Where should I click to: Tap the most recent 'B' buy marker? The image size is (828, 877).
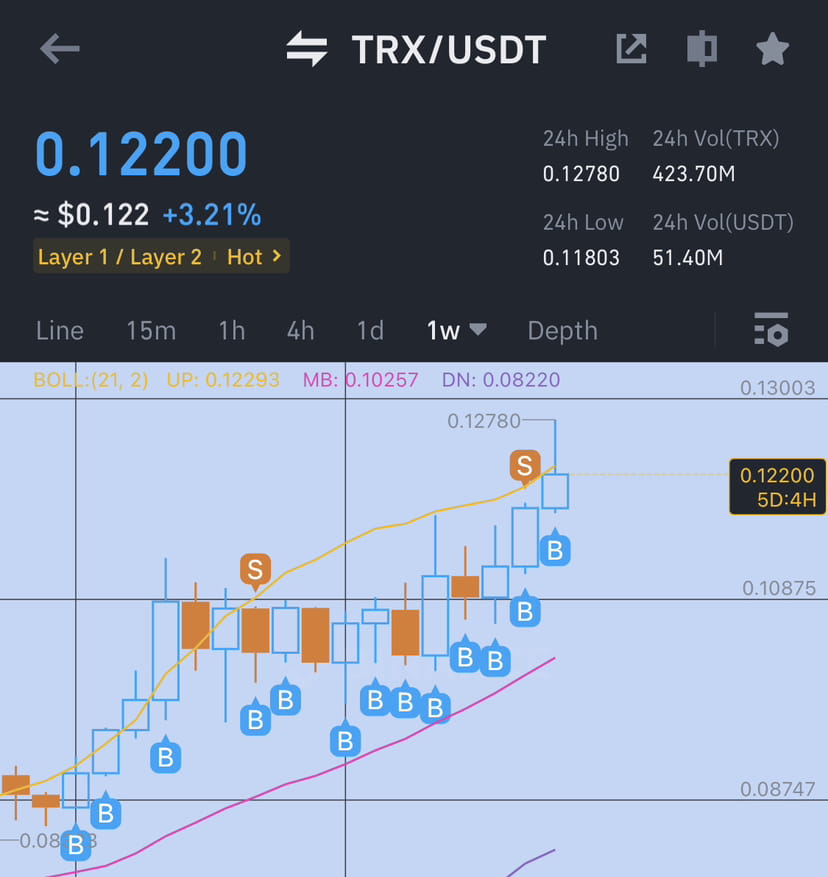[554, 549]
